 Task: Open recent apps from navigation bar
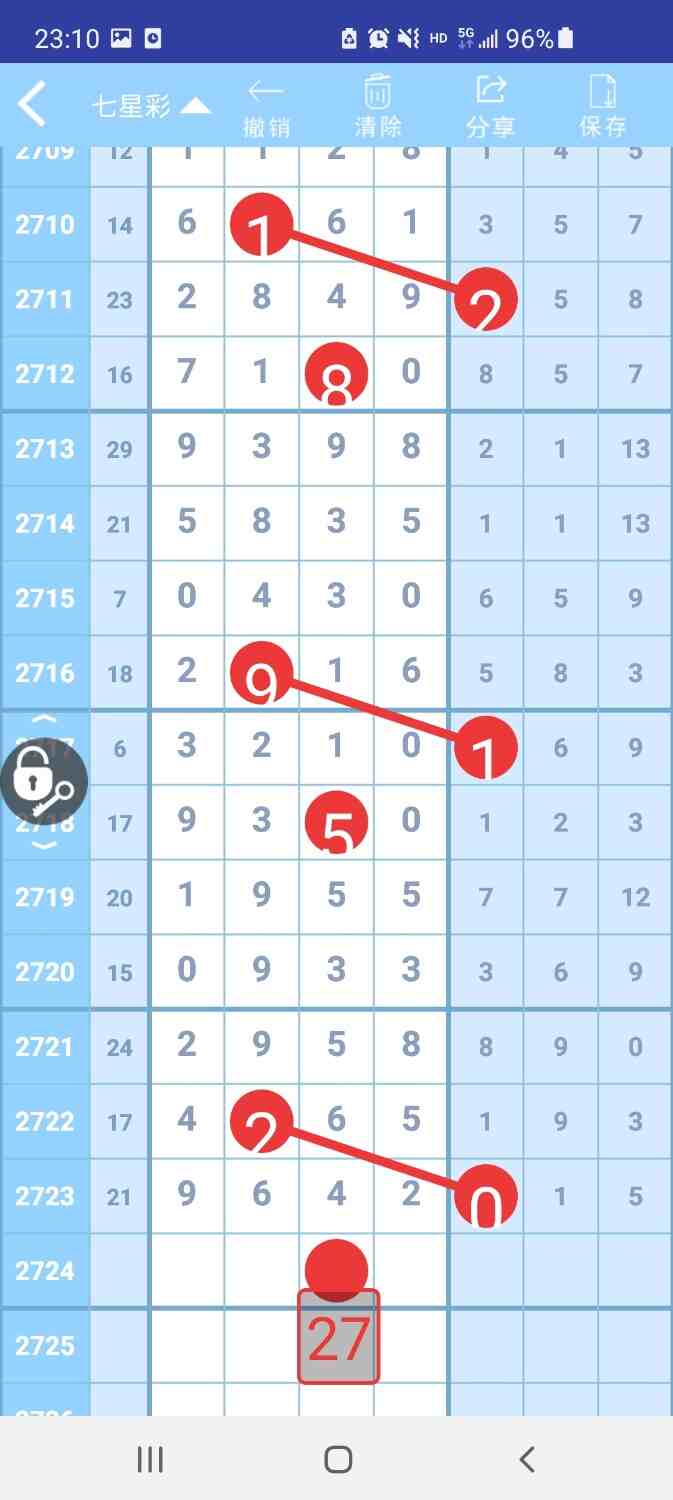pyautogui.click(x=150, y=1460)
